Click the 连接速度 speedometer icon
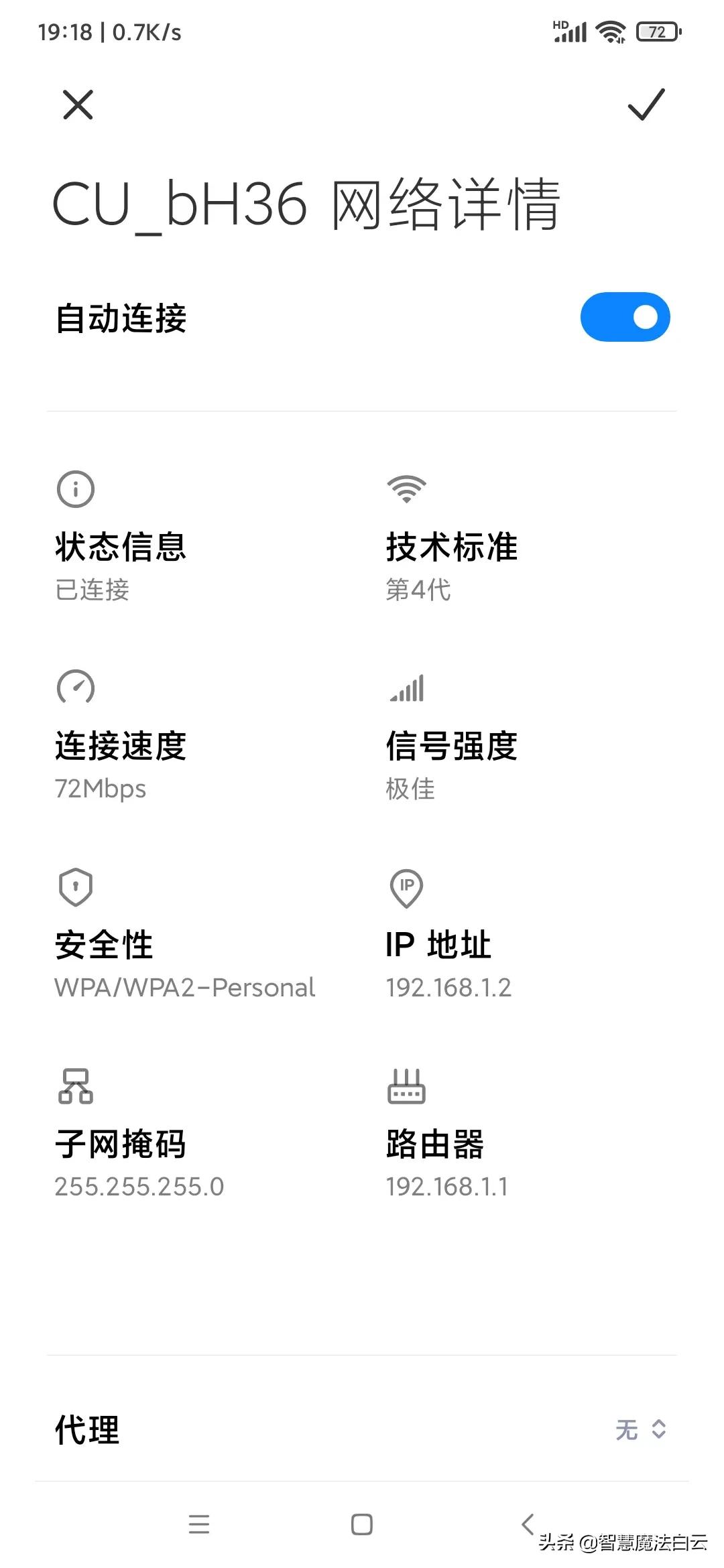724x1568 pixels. click(75, 687)
